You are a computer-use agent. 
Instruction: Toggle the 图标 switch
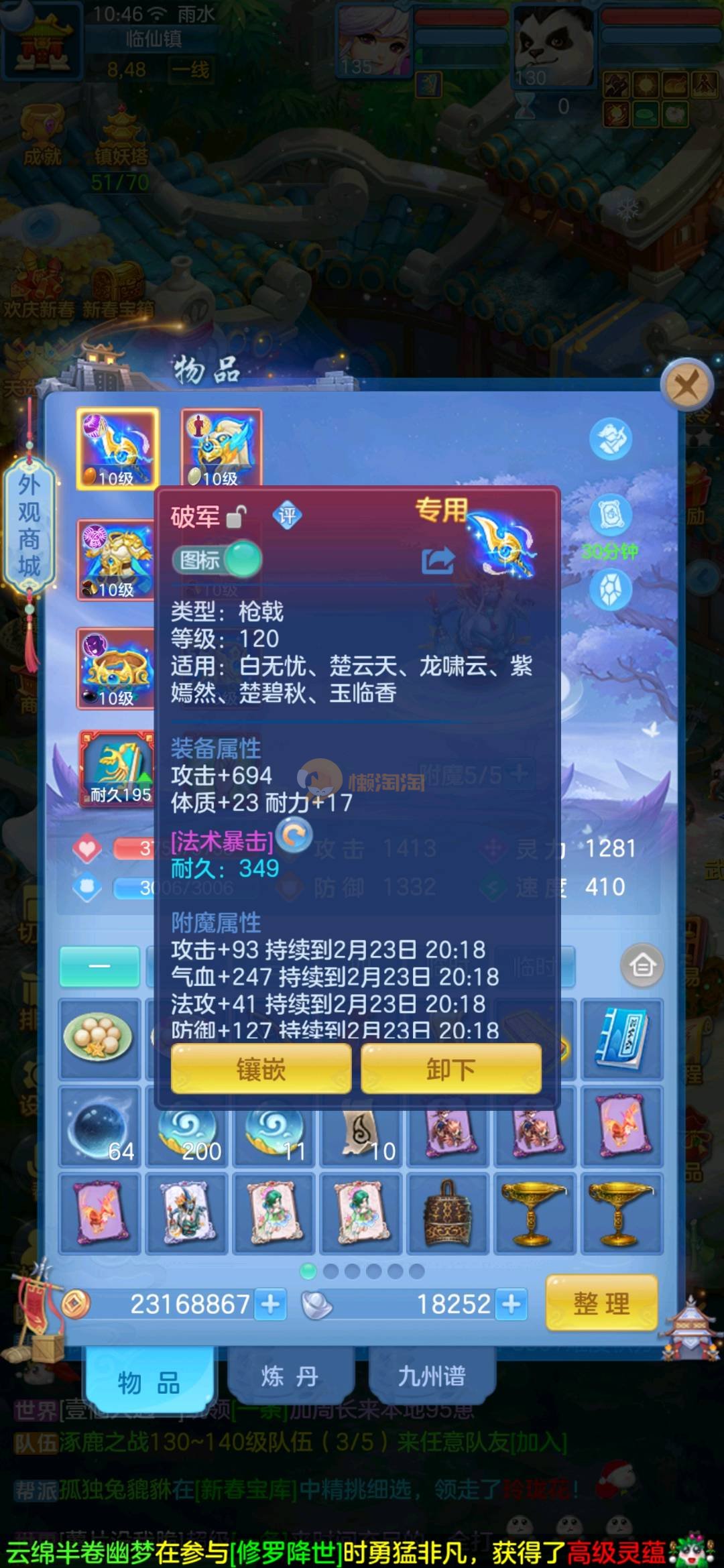coord(217,560)
